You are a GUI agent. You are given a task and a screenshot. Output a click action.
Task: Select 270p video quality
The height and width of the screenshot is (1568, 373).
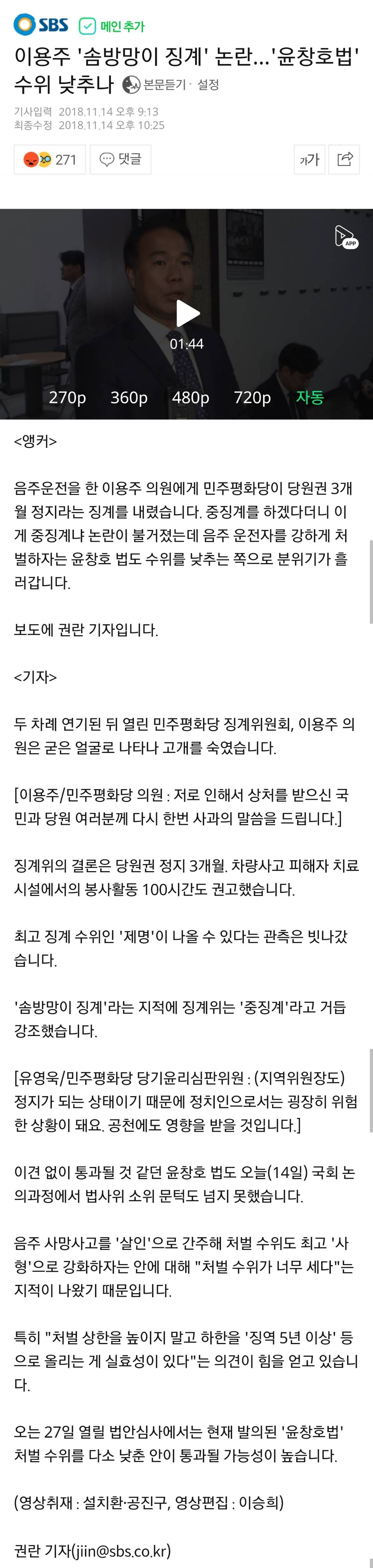click(67, 398)
